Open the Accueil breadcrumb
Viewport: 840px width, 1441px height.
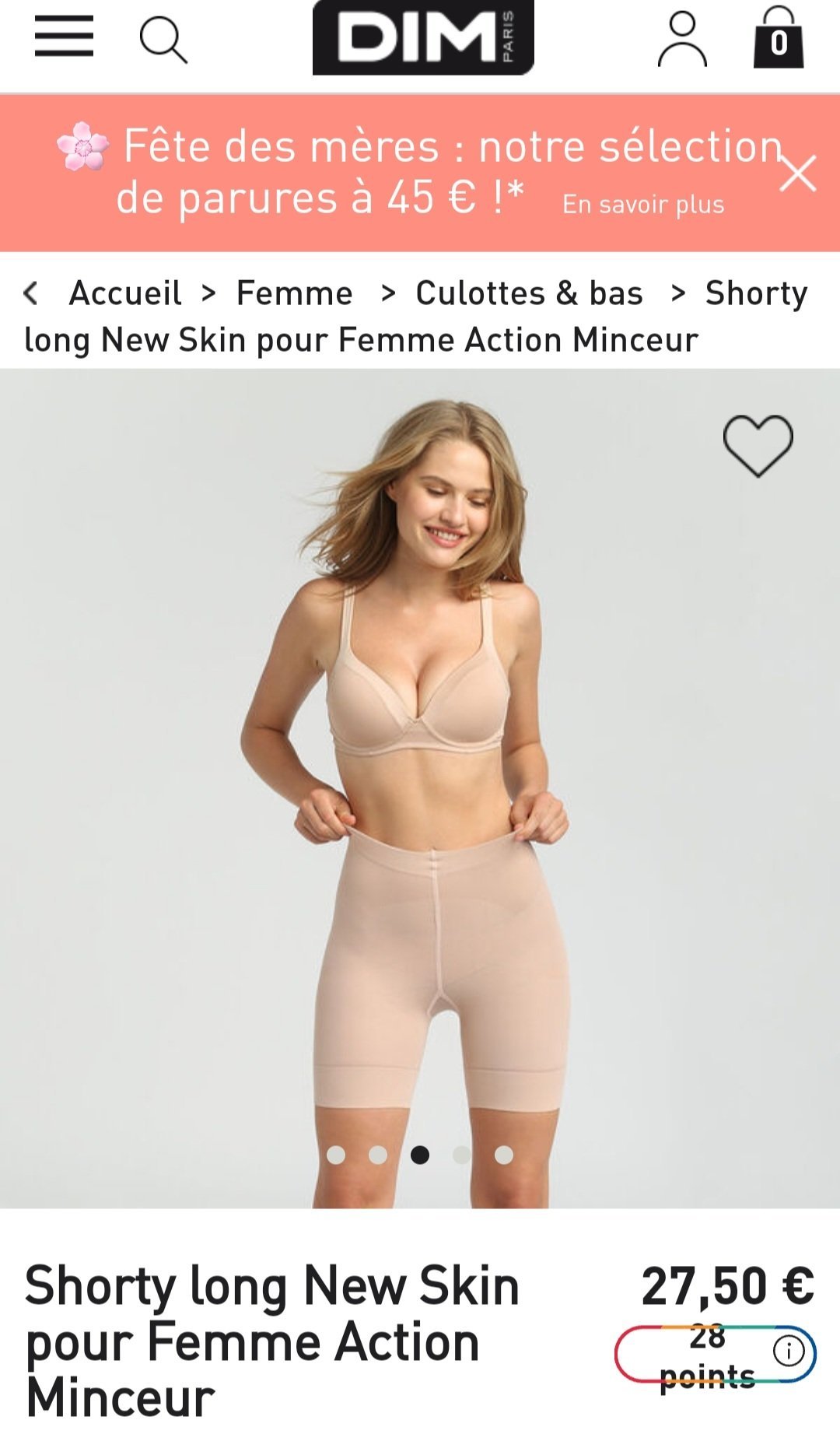pos(125,293)
